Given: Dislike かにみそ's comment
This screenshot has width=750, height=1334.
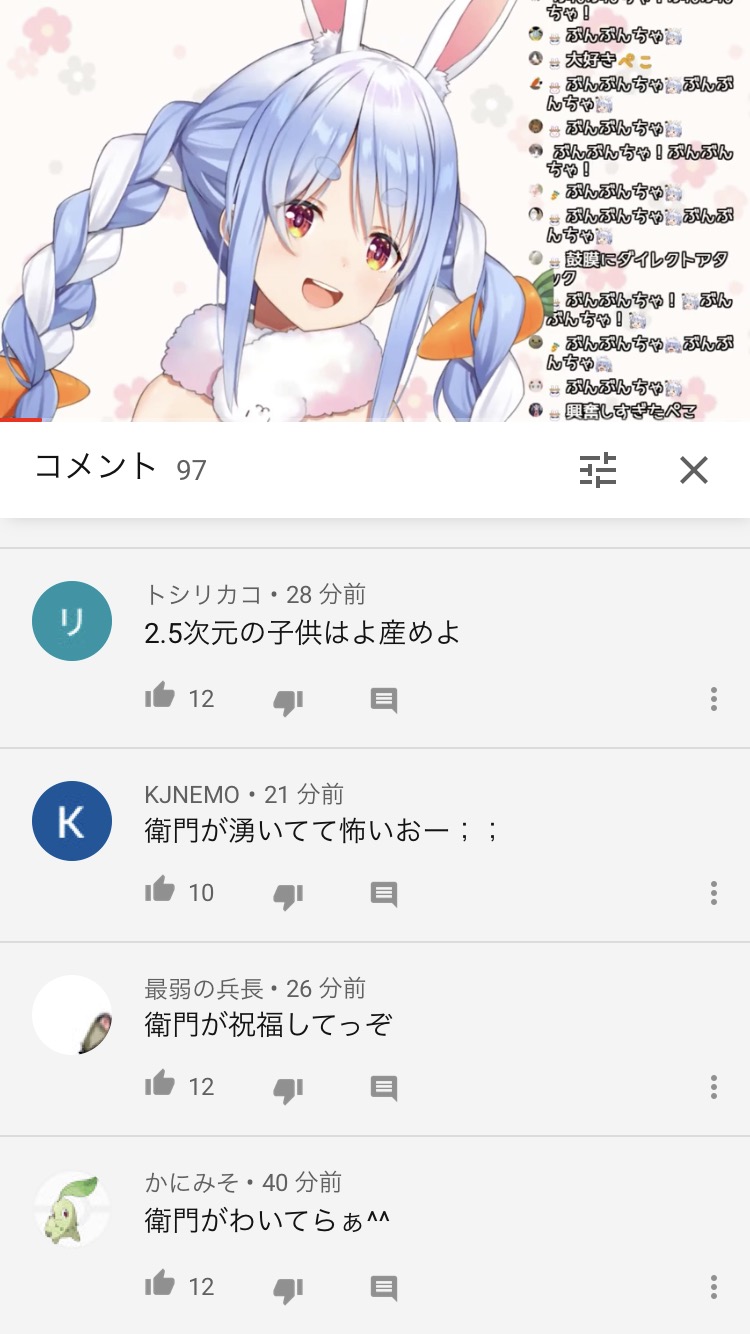Looking at the screenshot, I should point(288,1289).
